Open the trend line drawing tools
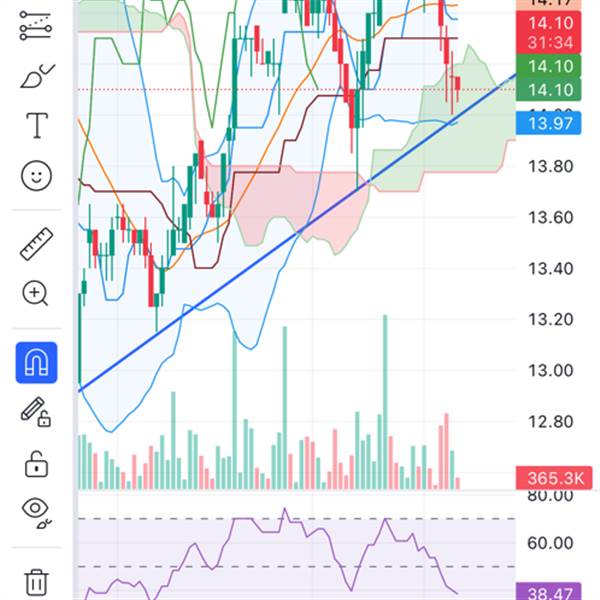 point(36,26)
